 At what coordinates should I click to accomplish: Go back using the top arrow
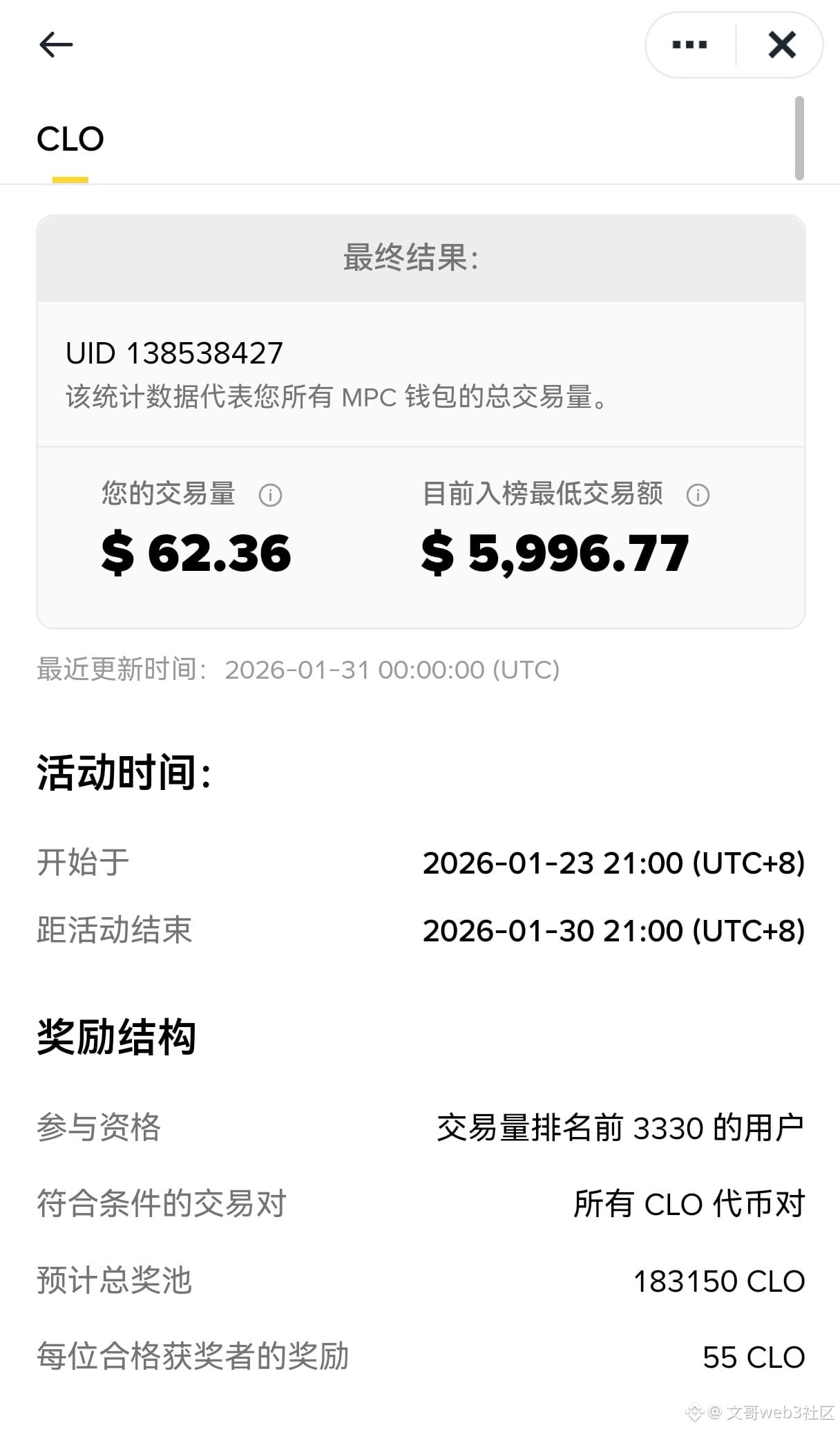[x=56, y=45]
